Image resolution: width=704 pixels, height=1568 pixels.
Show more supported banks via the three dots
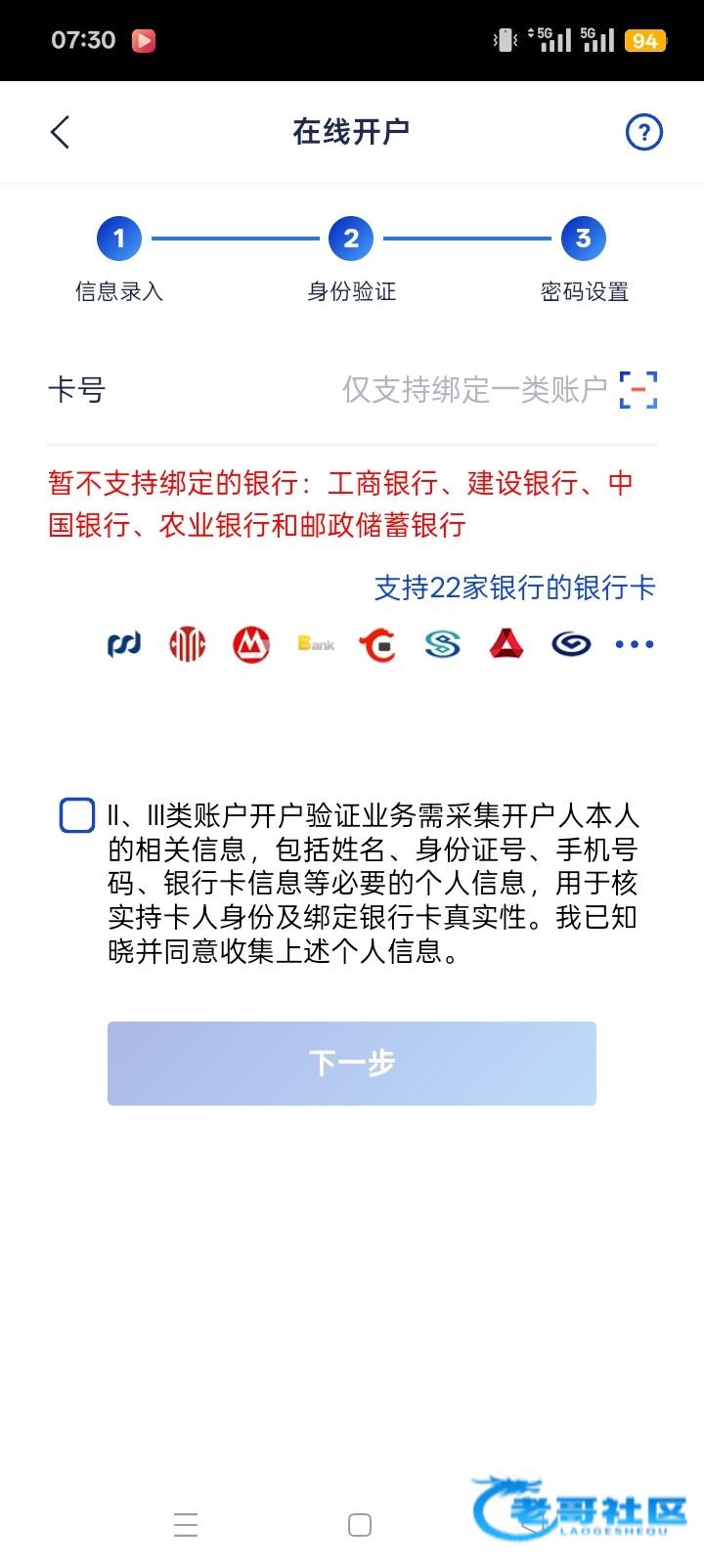[x=634, y=644]
